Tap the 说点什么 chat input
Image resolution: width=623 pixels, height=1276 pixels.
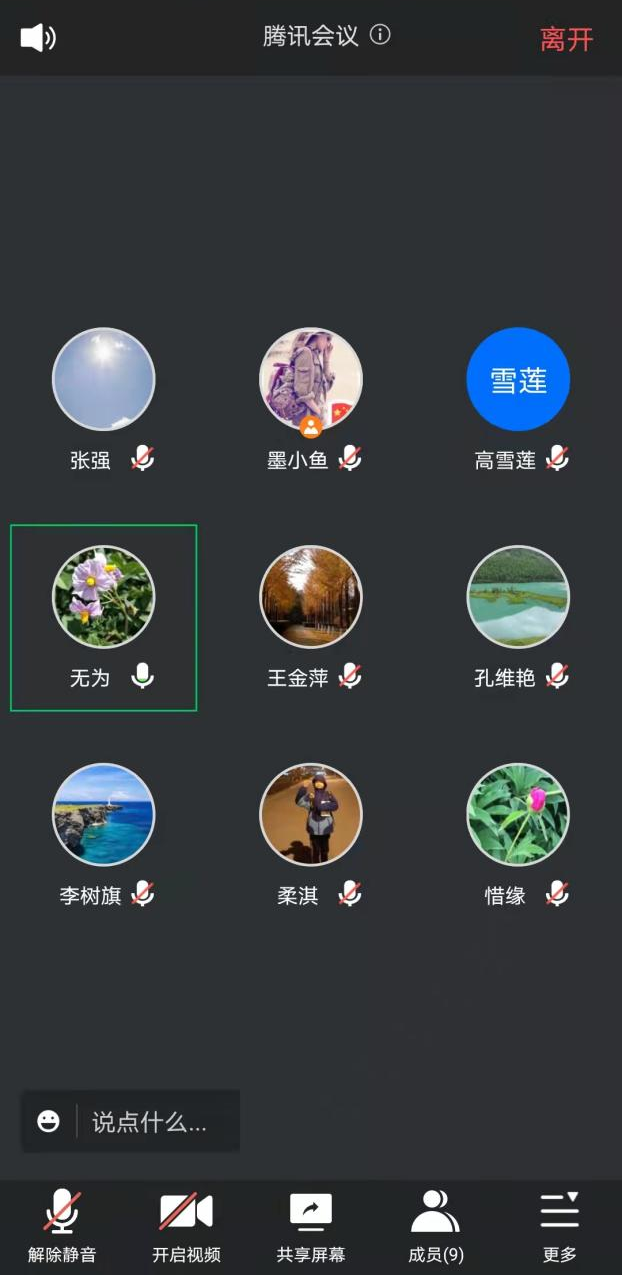[158, 1122]
